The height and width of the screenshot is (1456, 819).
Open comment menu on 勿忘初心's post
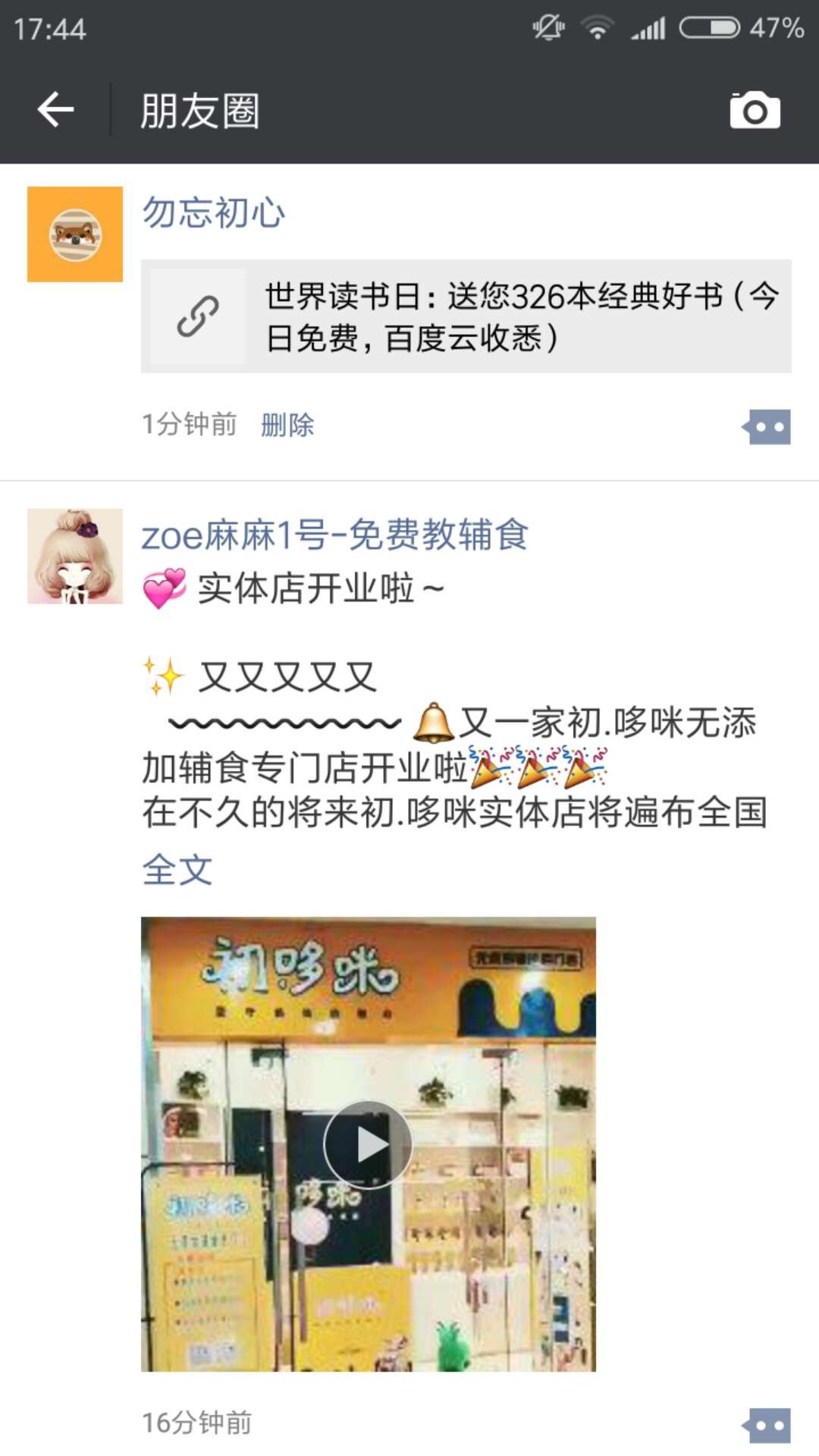click(x=767, y=427)
